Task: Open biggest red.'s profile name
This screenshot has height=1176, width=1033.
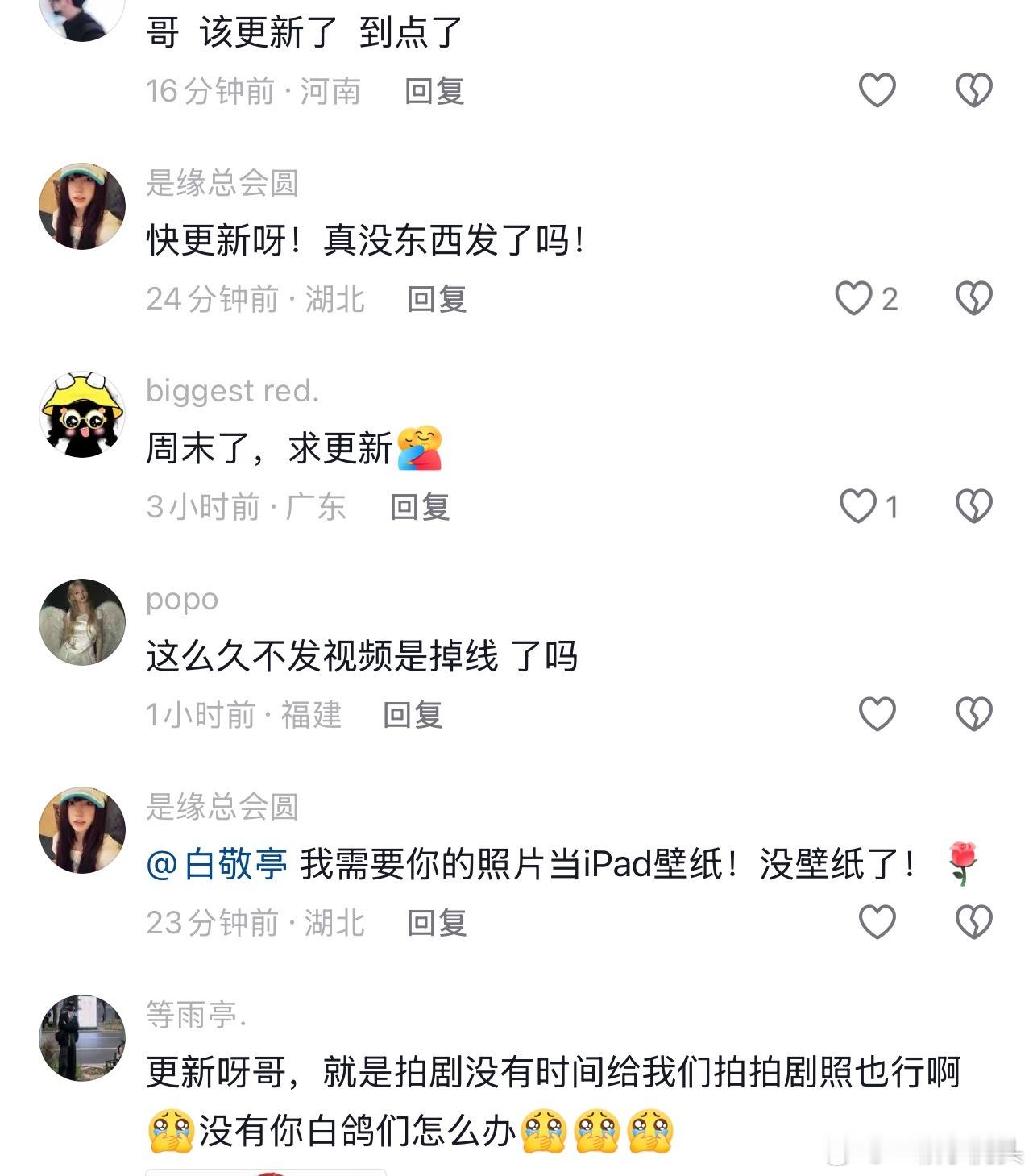Action: coord(230,391)
